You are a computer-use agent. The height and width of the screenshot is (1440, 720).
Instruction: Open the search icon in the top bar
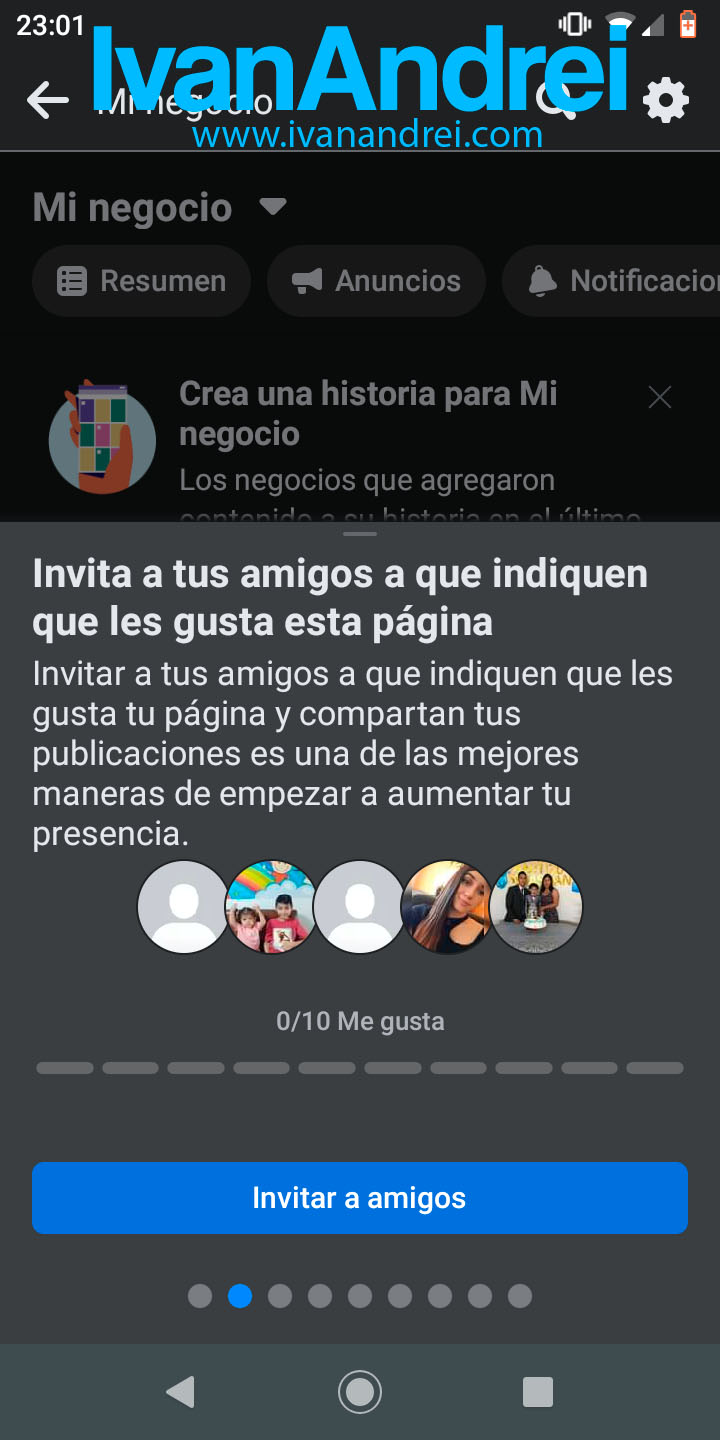click(556, 101)
